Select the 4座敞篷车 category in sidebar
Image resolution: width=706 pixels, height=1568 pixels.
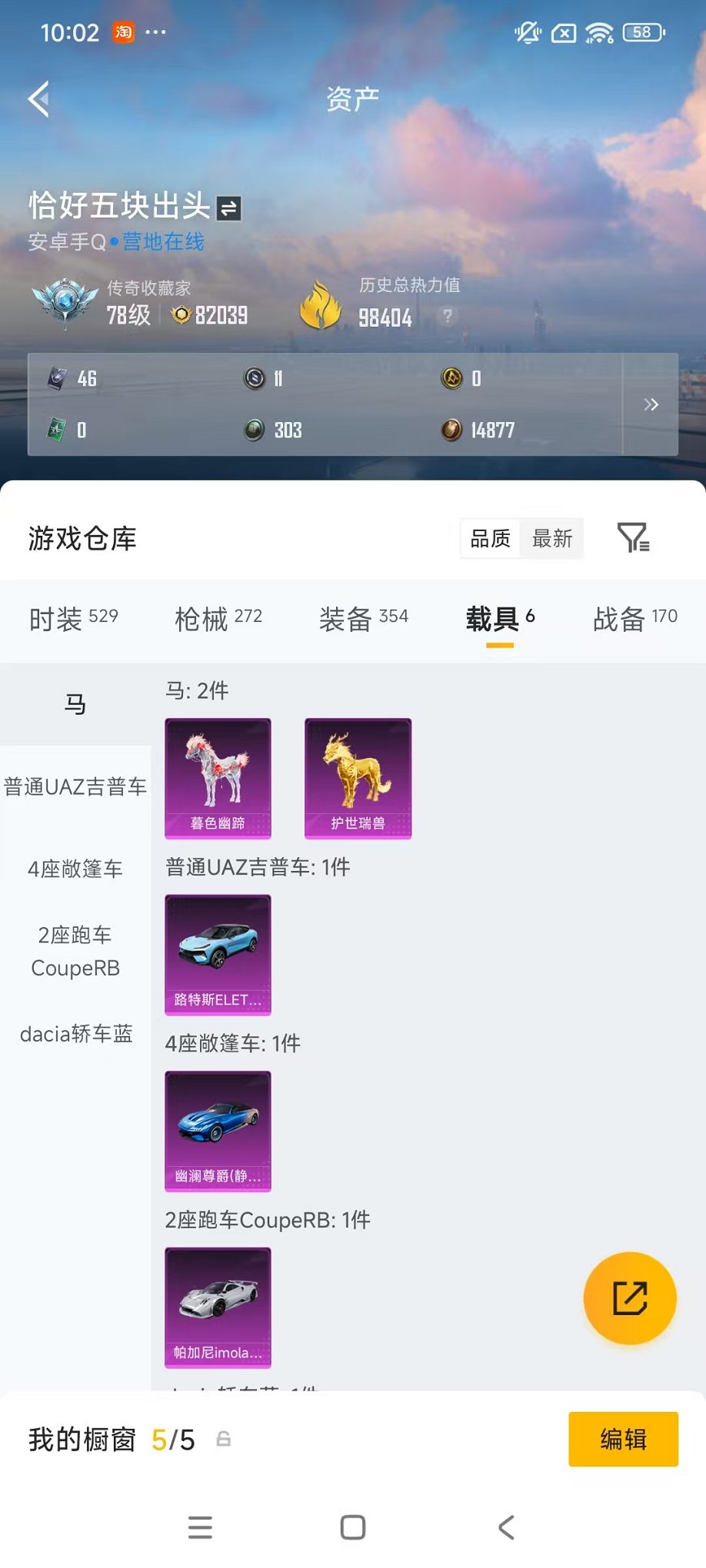[74, 869]
